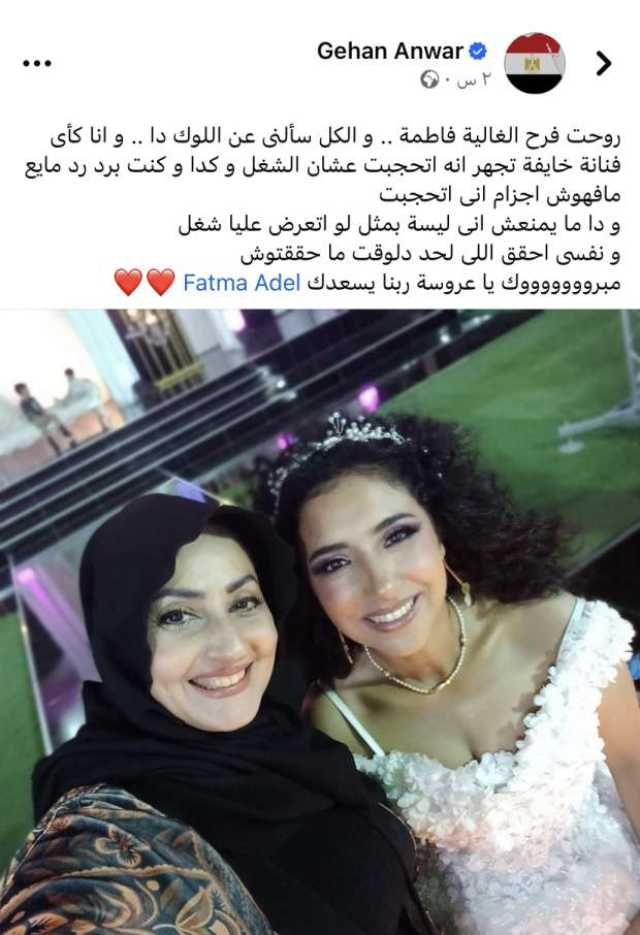View the wedding selfie photo full screen
Viewport: 640px width, 935px height.
[x=320, y=620]
